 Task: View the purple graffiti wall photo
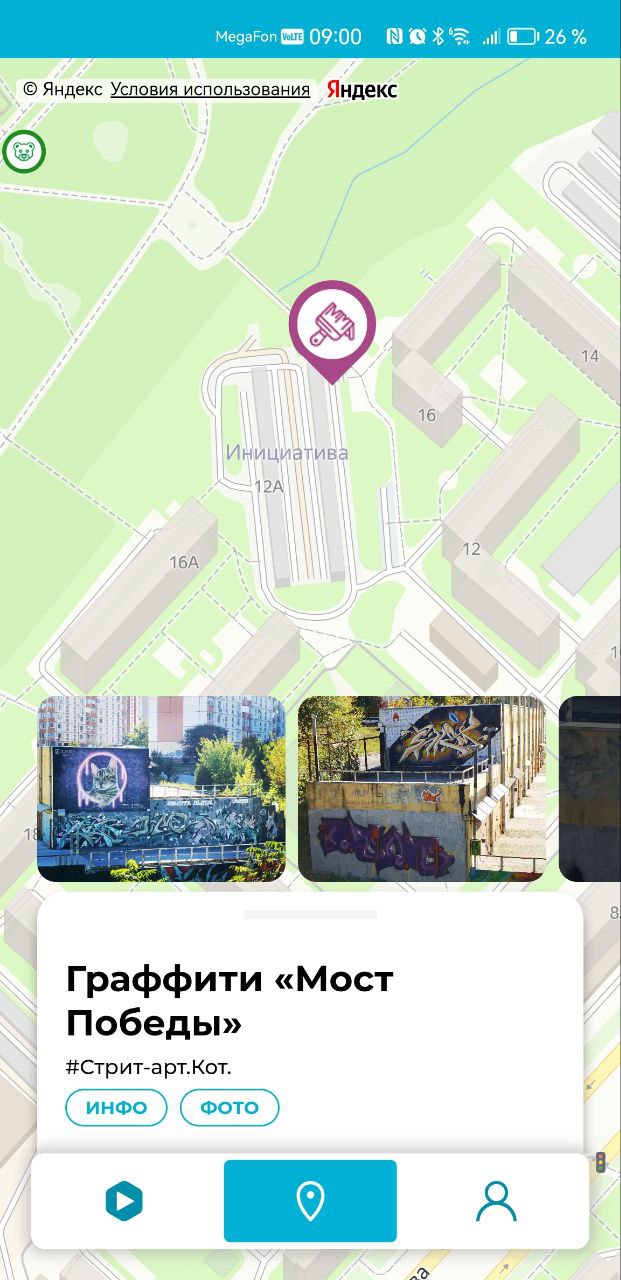421,789
